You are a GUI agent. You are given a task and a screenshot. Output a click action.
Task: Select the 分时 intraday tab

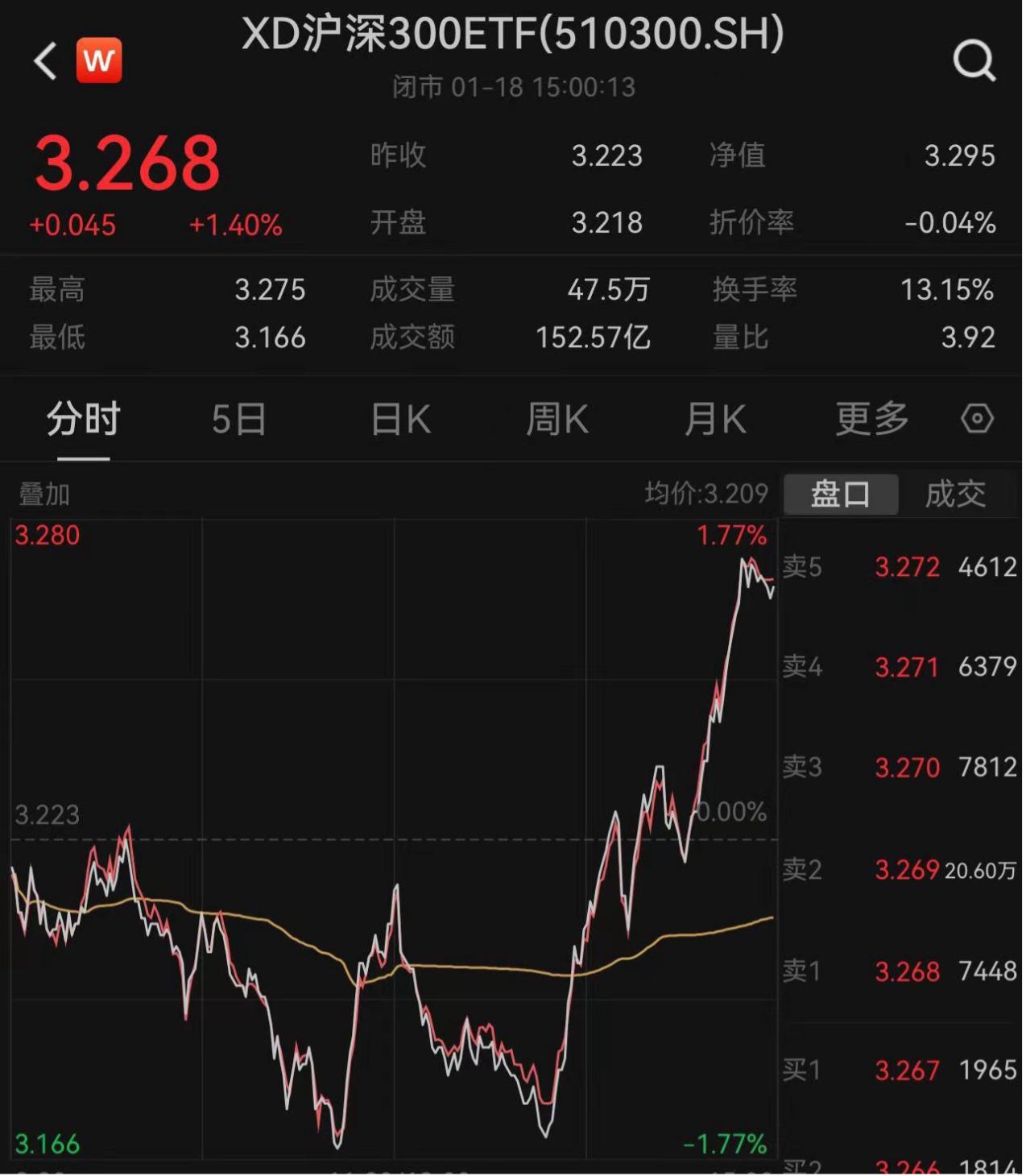[83, 420]
